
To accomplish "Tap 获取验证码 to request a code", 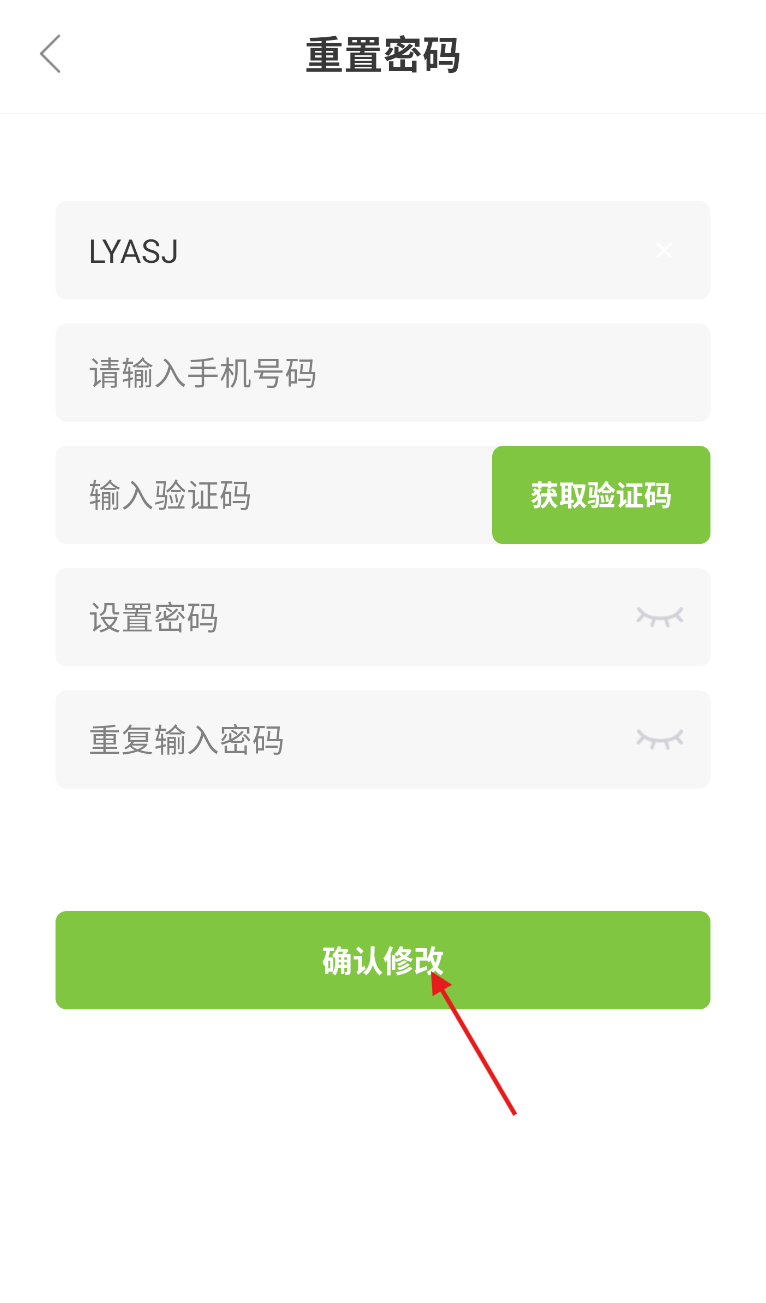I will pyautogui.click(x=601, y=495).
